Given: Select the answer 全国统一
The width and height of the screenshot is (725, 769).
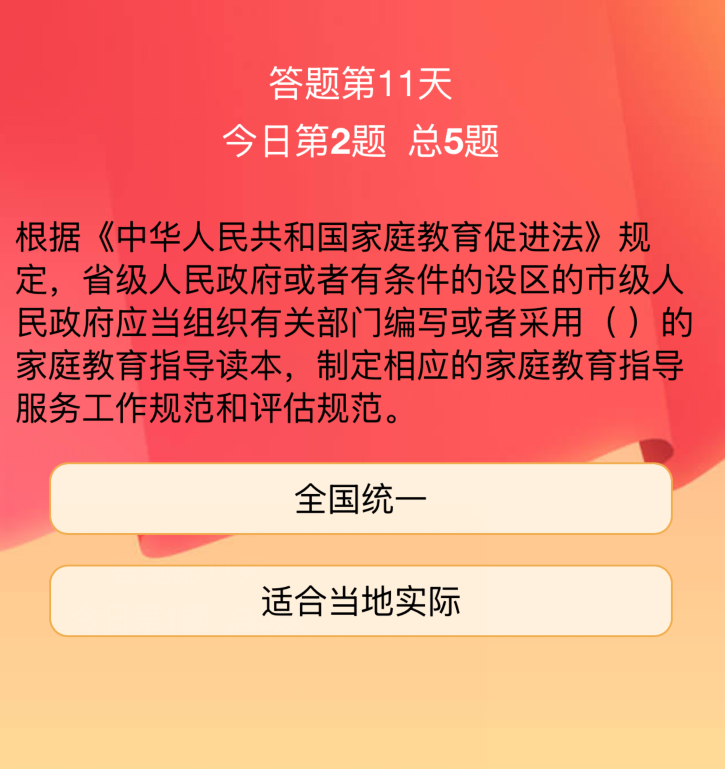Looking at the screenshot, I should pos(361,499).
